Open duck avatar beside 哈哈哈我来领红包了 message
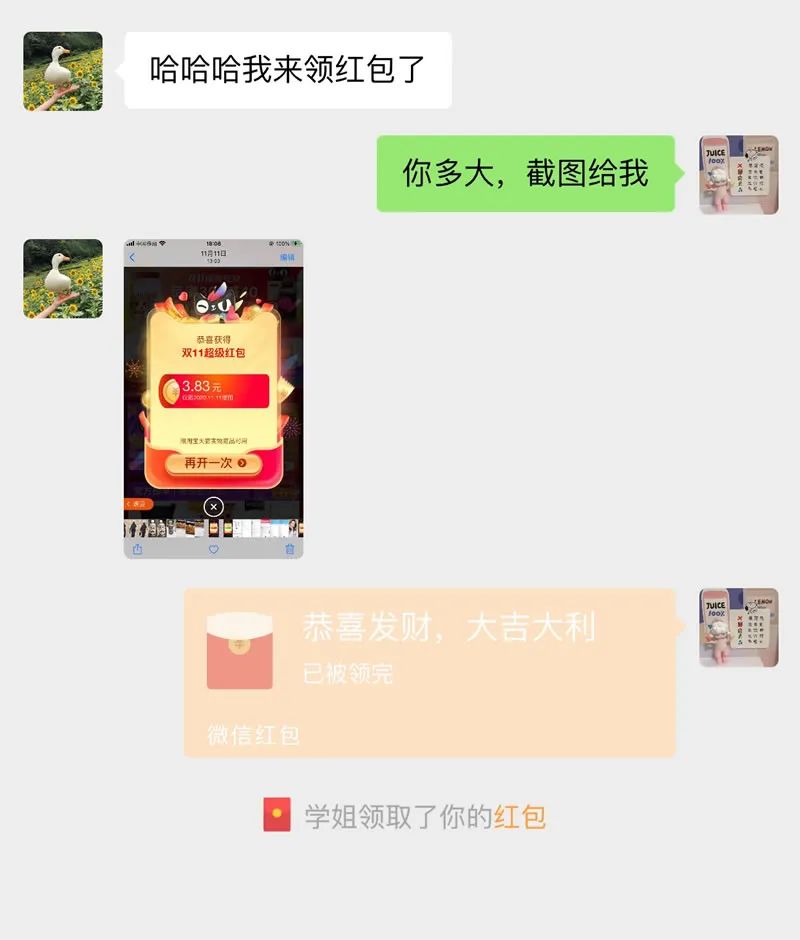The height and width of the screenshot is (940, 800). (63, 71)
